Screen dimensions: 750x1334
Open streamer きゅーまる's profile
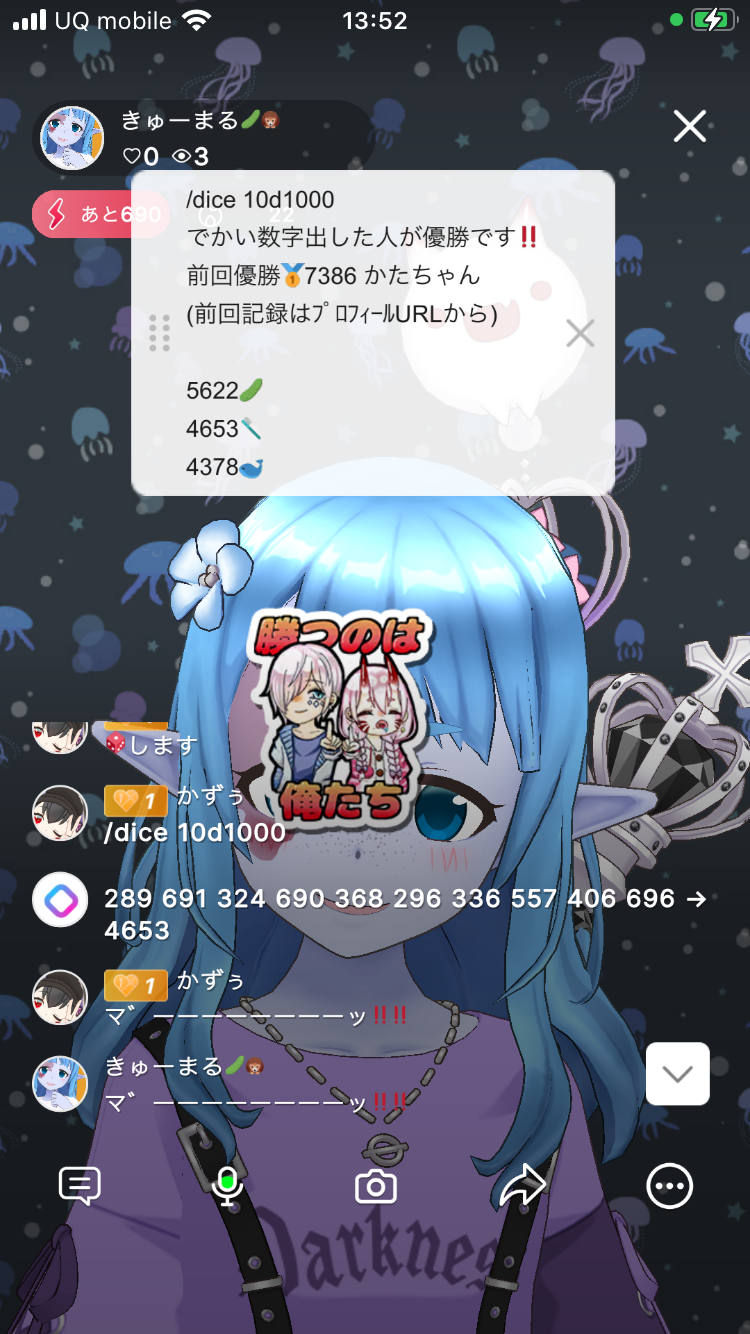pyautogui.click(x=72, y=139)
